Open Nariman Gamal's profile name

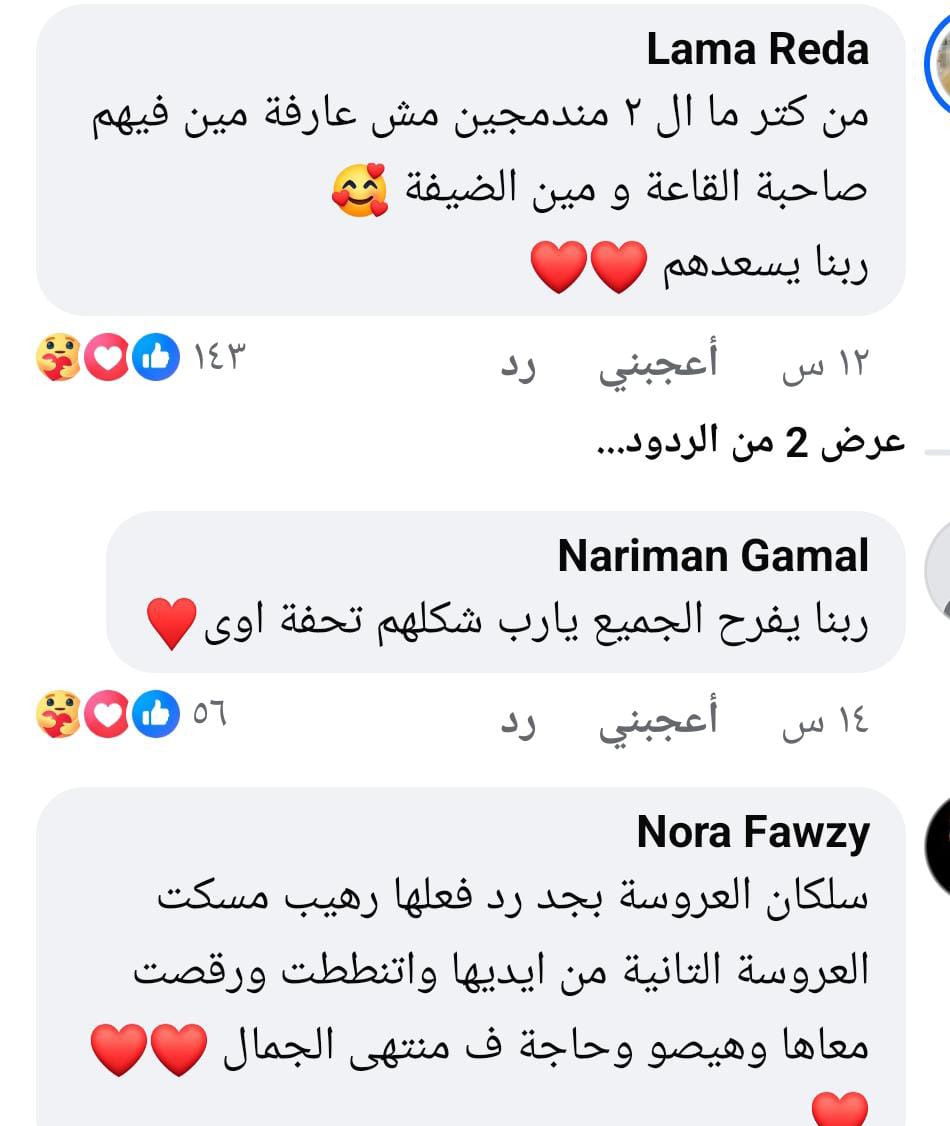click(x=713, y=556)
